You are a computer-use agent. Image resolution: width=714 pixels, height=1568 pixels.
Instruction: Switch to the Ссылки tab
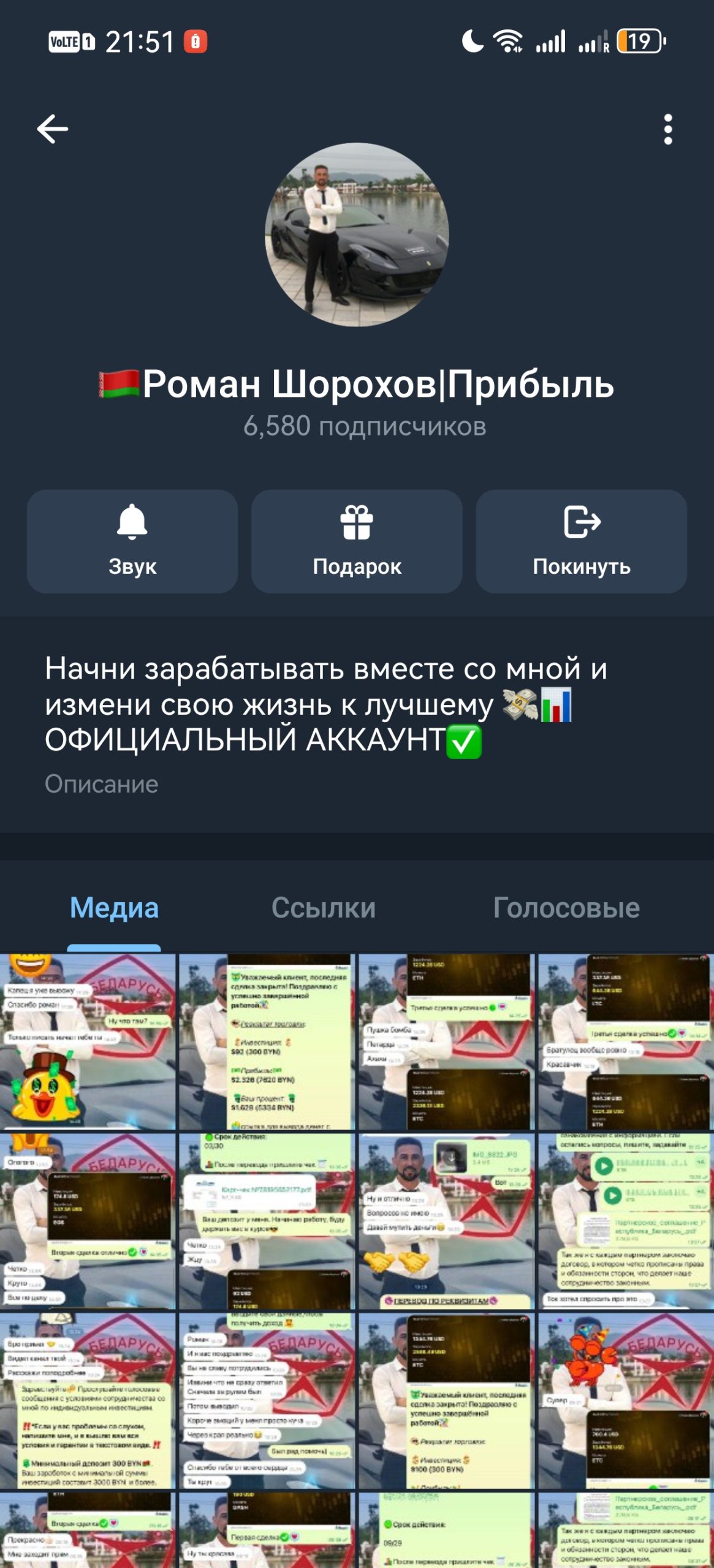tap(324, 908)
